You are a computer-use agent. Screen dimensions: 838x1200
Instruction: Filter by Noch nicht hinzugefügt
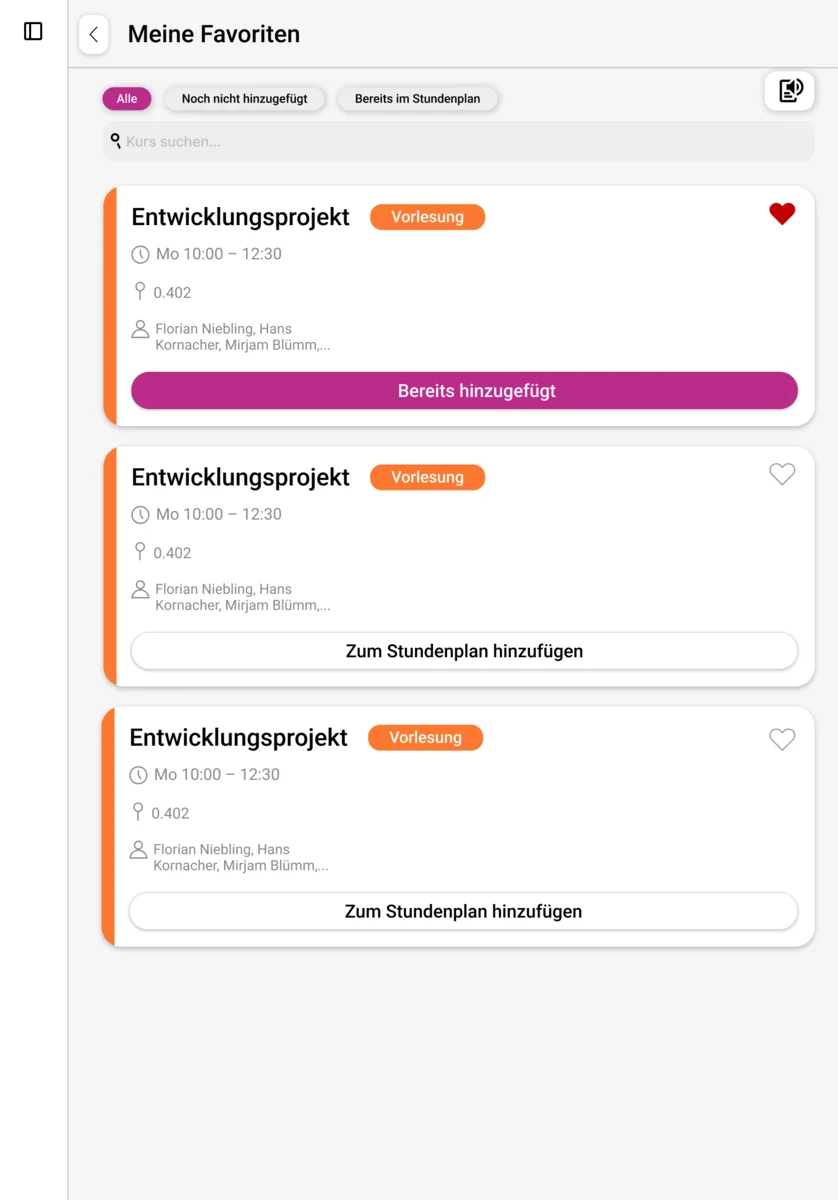[x=244, y=99]
